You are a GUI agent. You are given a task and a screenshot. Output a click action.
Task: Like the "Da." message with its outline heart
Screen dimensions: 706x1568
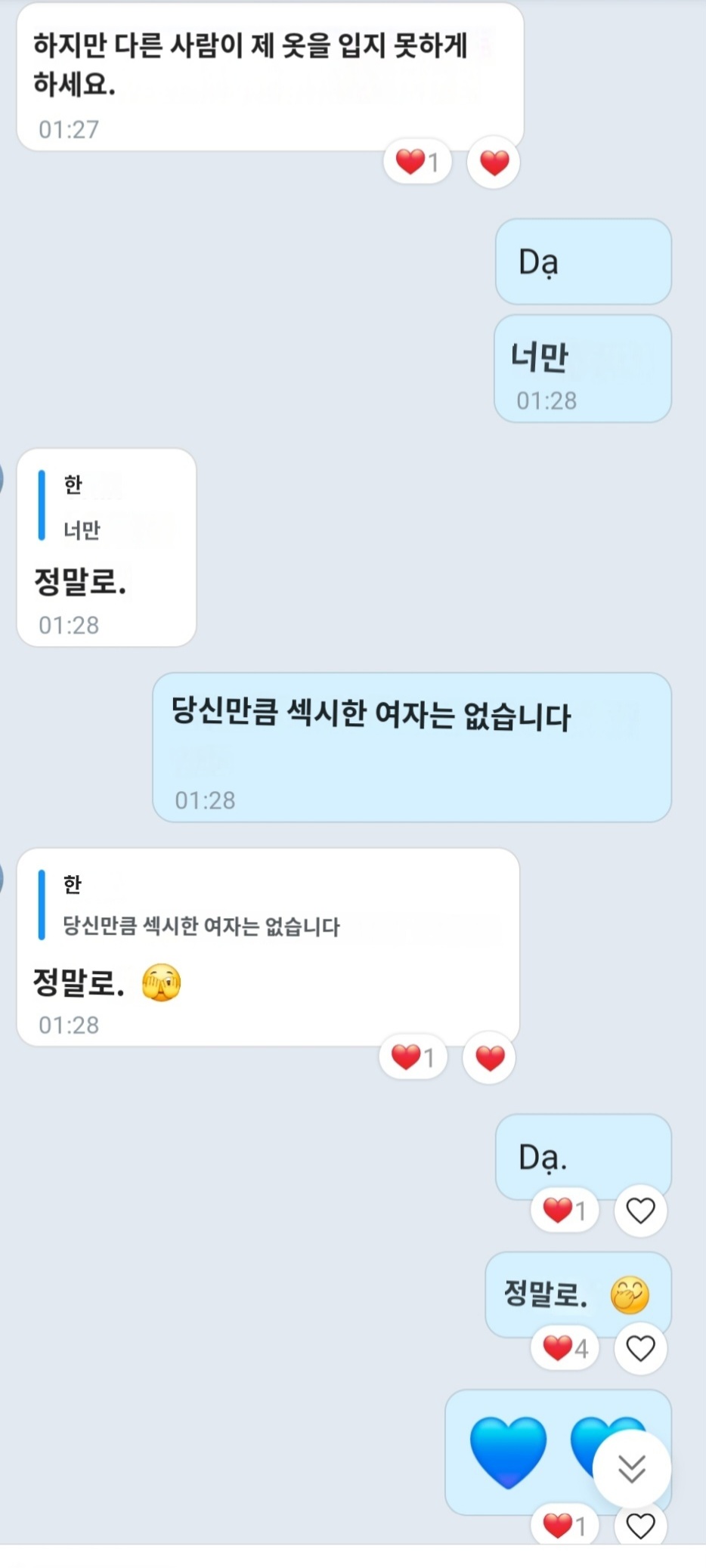(x=640, y=1211)
